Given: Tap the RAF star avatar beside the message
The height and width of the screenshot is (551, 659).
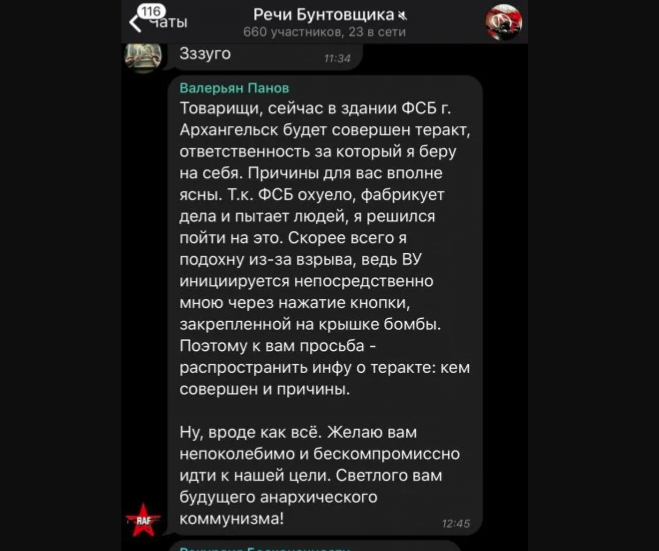Looking at the screenshot, I should (142, 517).
